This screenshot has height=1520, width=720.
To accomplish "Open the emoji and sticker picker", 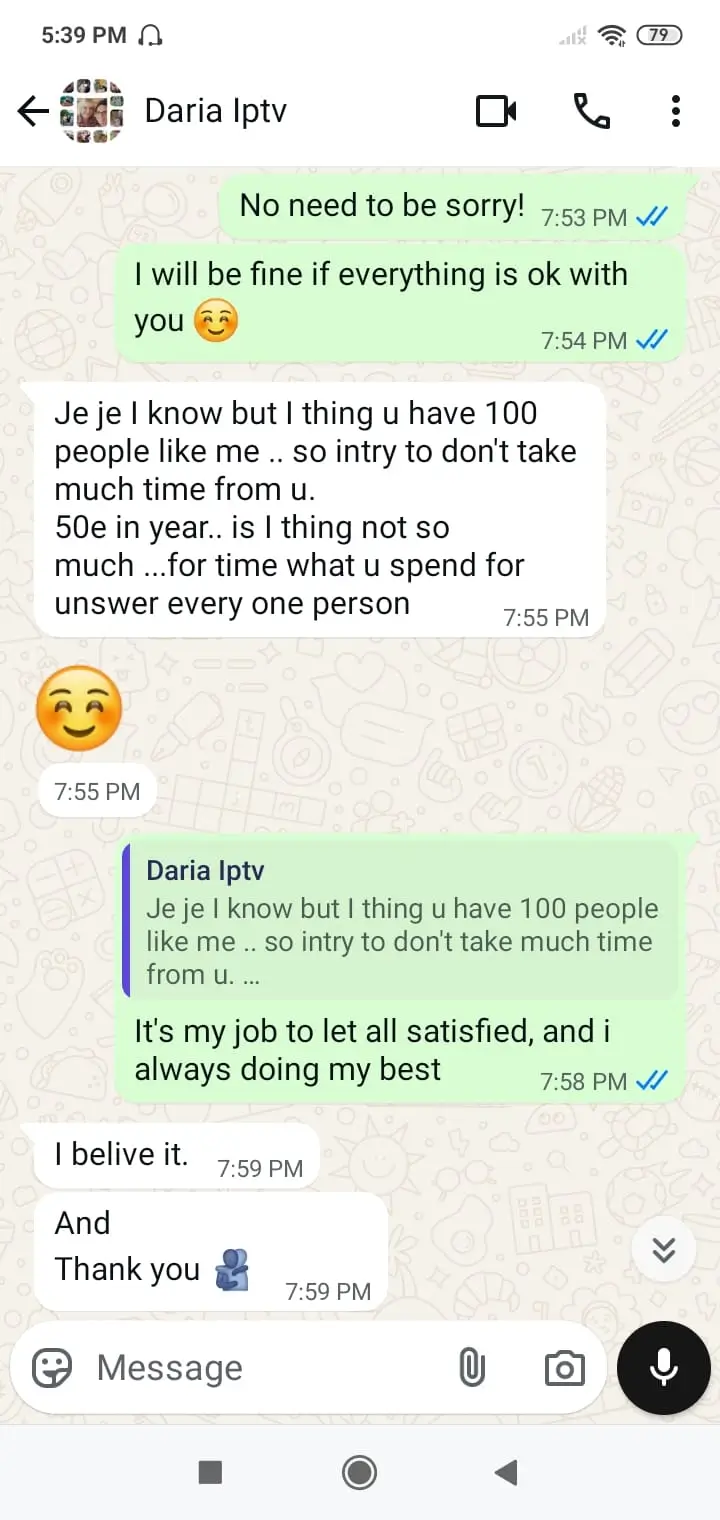I will 52,1367.
